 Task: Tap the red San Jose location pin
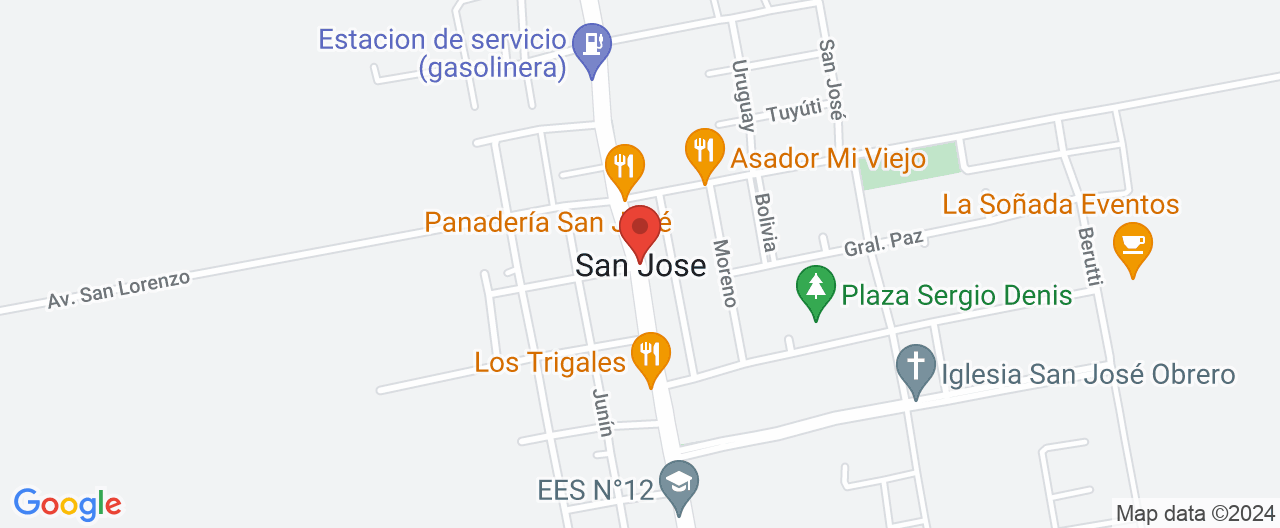[639, 231]
